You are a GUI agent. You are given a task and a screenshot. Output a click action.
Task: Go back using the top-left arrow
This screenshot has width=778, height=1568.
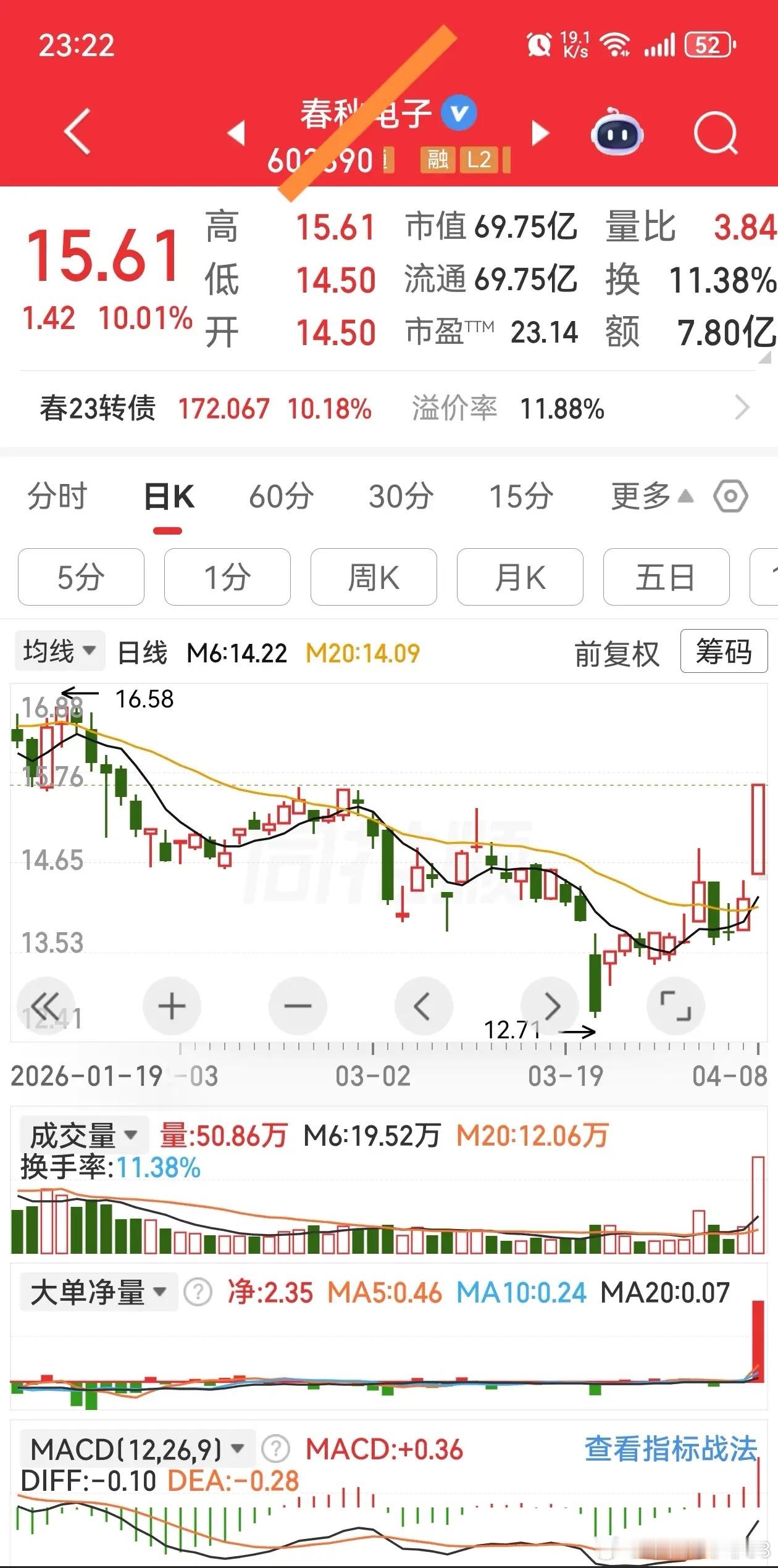[78, 131]
